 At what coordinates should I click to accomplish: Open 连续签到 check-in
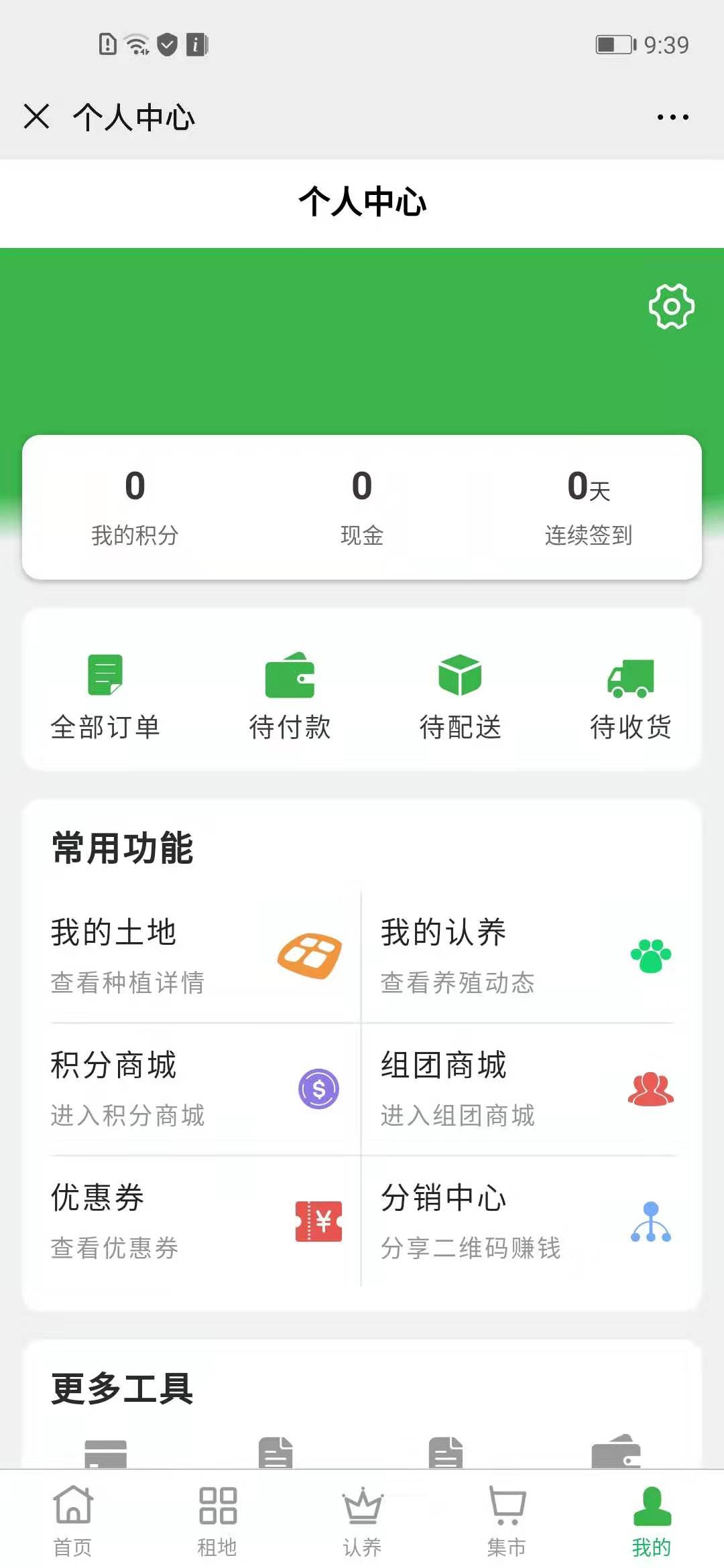(589, 507)
